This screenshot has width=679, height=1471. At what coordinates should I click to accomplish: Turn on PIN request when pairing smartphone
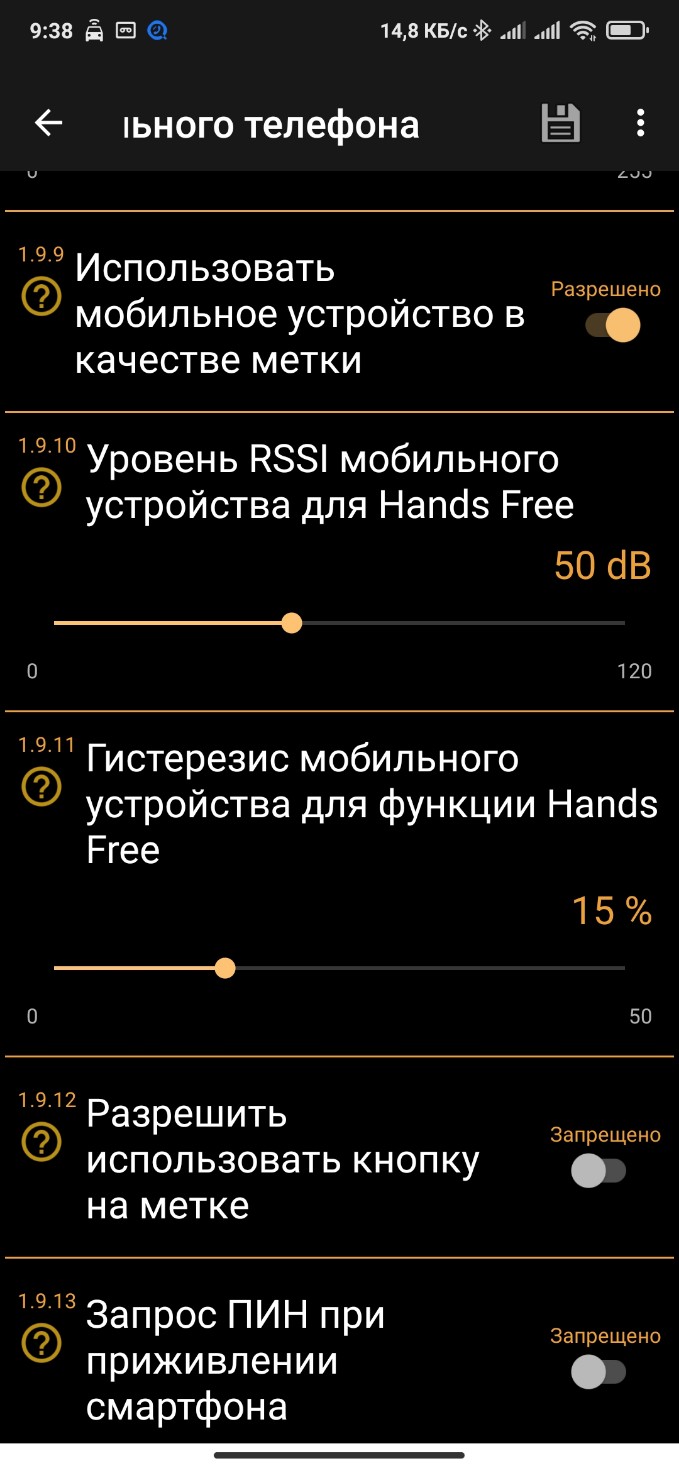tap(598, 1372)
